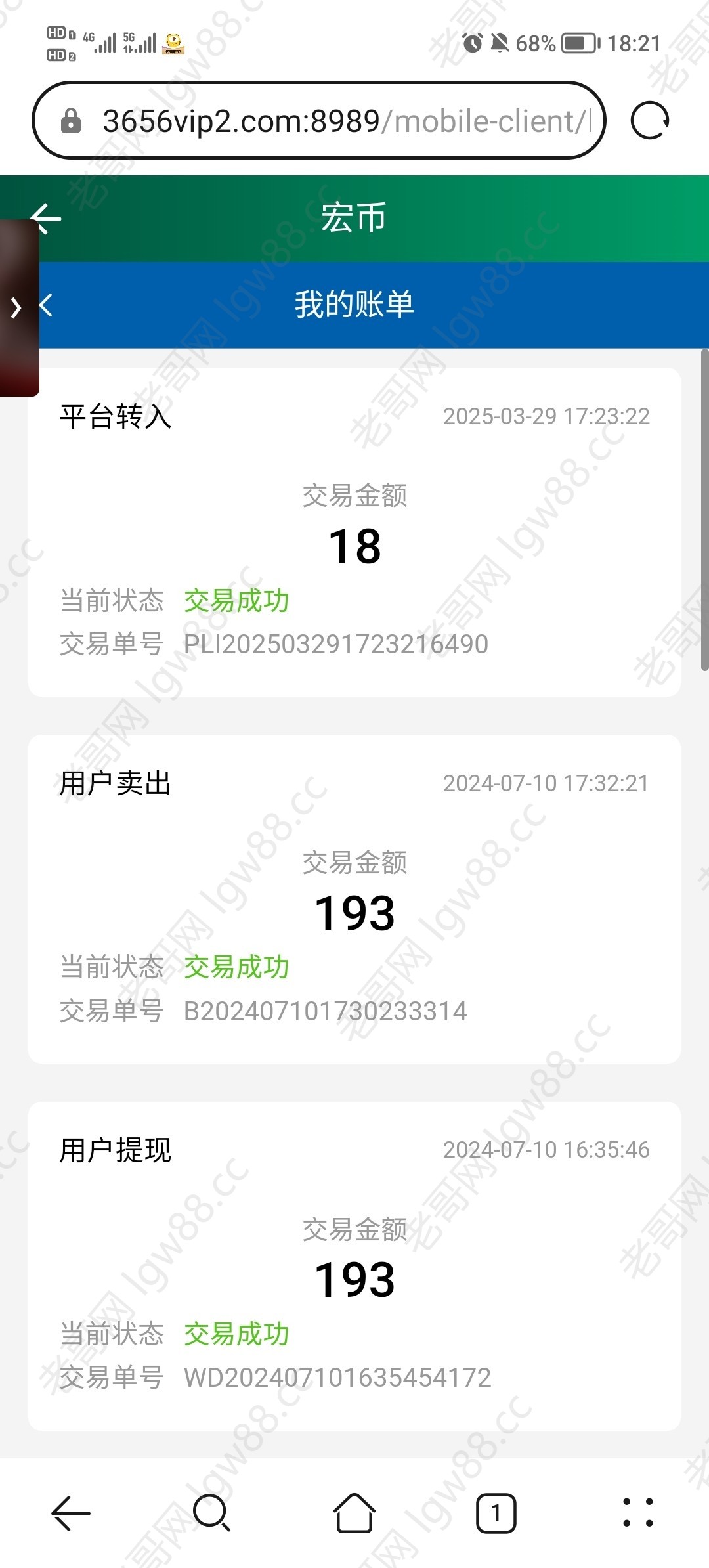Image resolution: width=709 pixels, height=1568 pixels.
Task: Tap the browser address bar
Action: click(318, 121)
